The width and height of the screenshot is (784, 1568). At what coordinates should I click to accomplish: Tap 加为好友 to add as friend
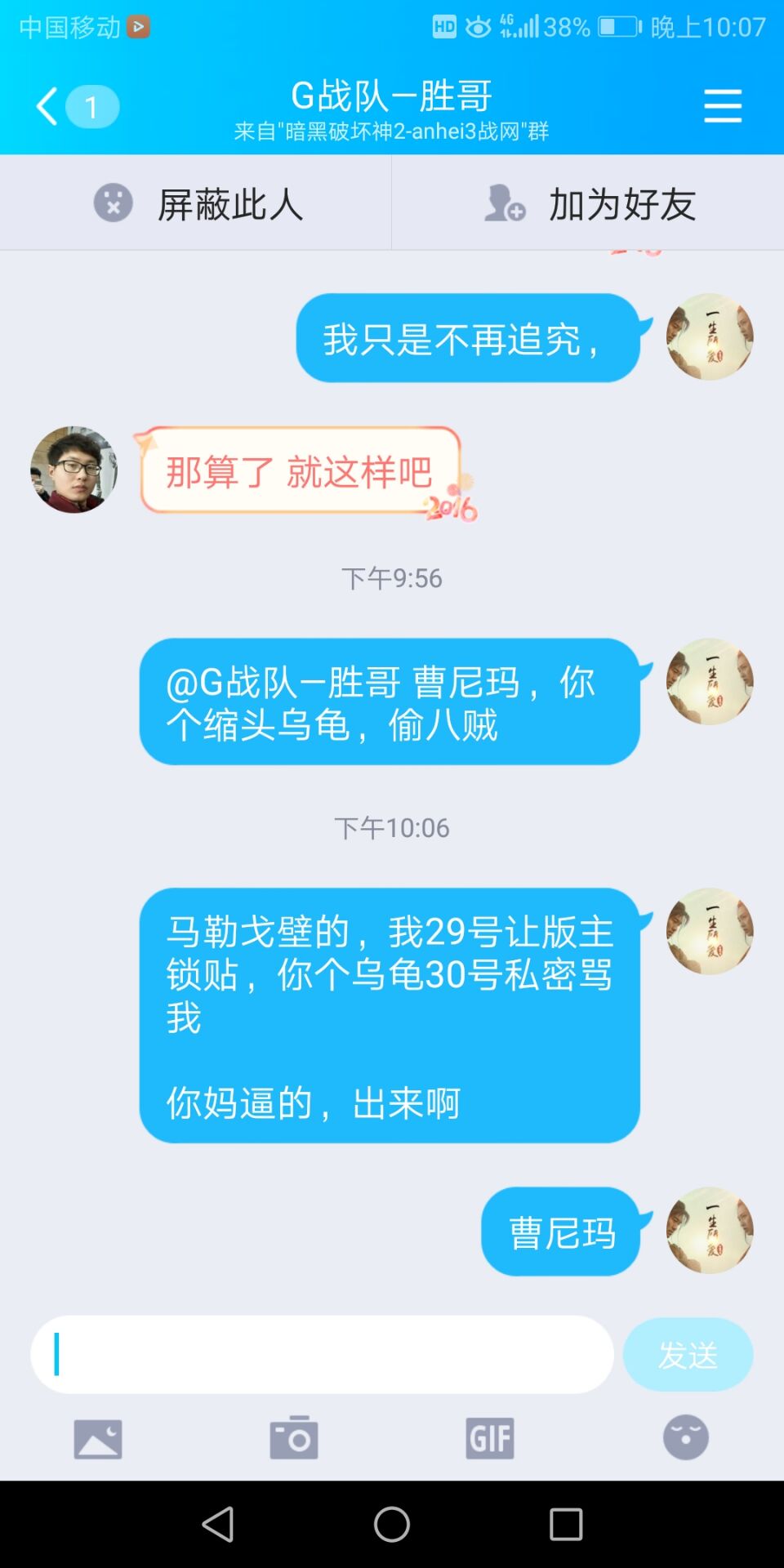pos(588,203)
